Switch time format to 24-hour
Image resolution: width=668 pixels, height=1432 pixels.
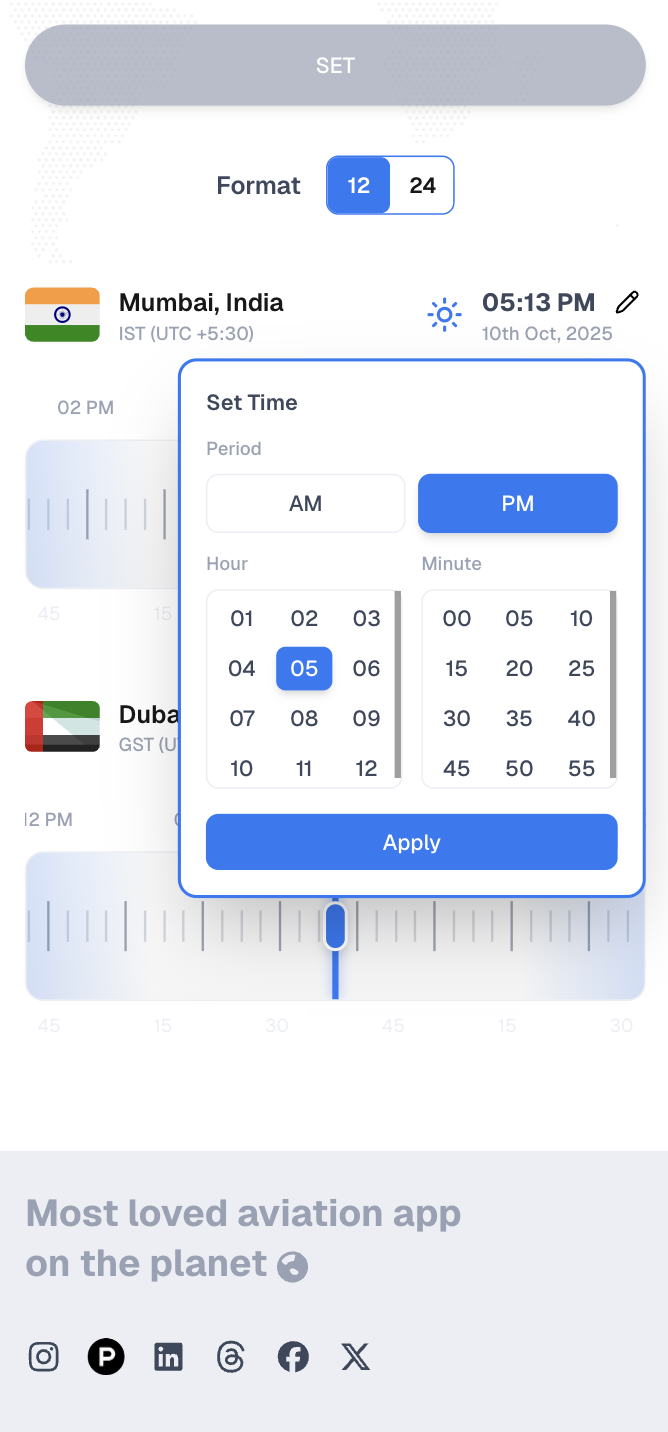422,185
